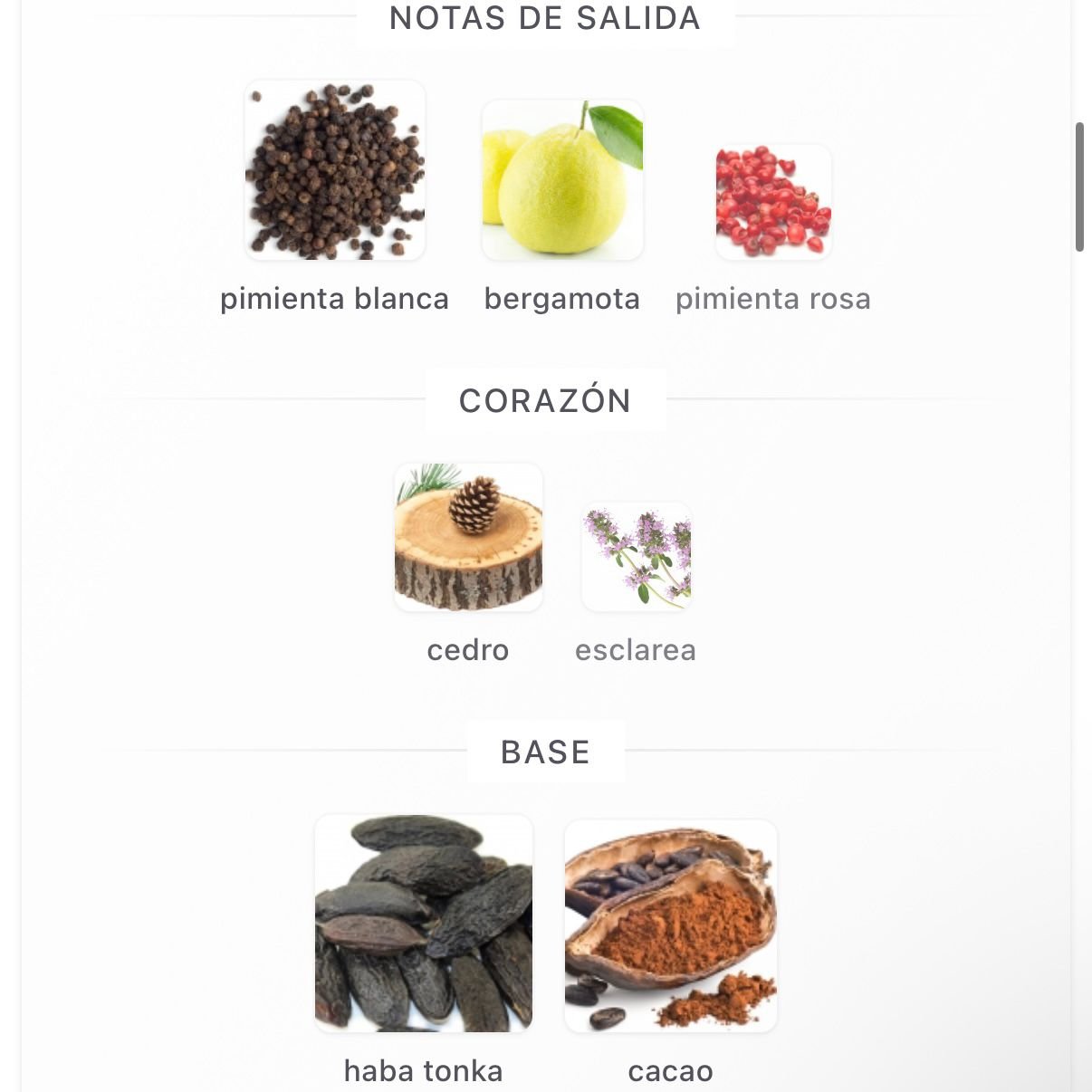Open the pimienta blanca note

(335, 172)
